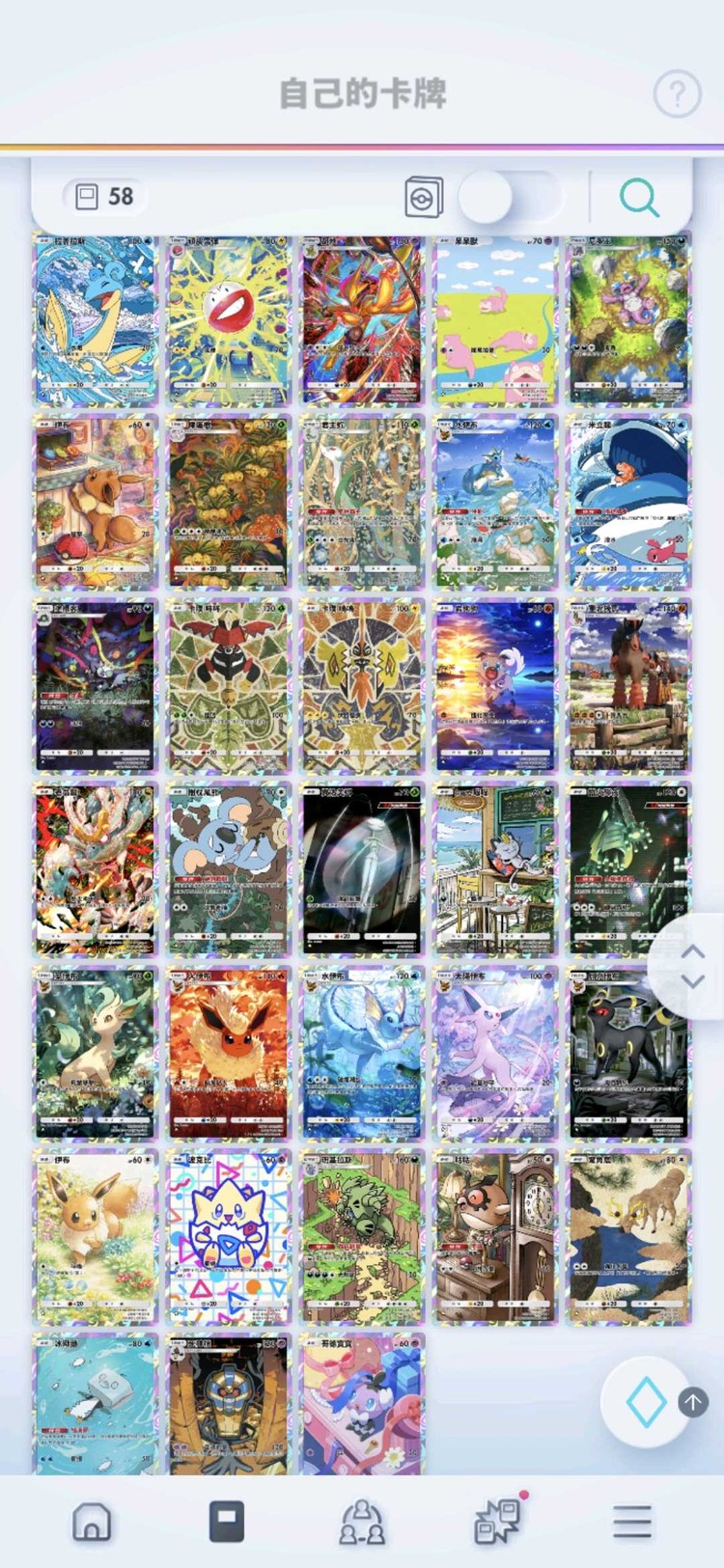Toggle the card display switch

pyautogui.click(x=509, y=198)
